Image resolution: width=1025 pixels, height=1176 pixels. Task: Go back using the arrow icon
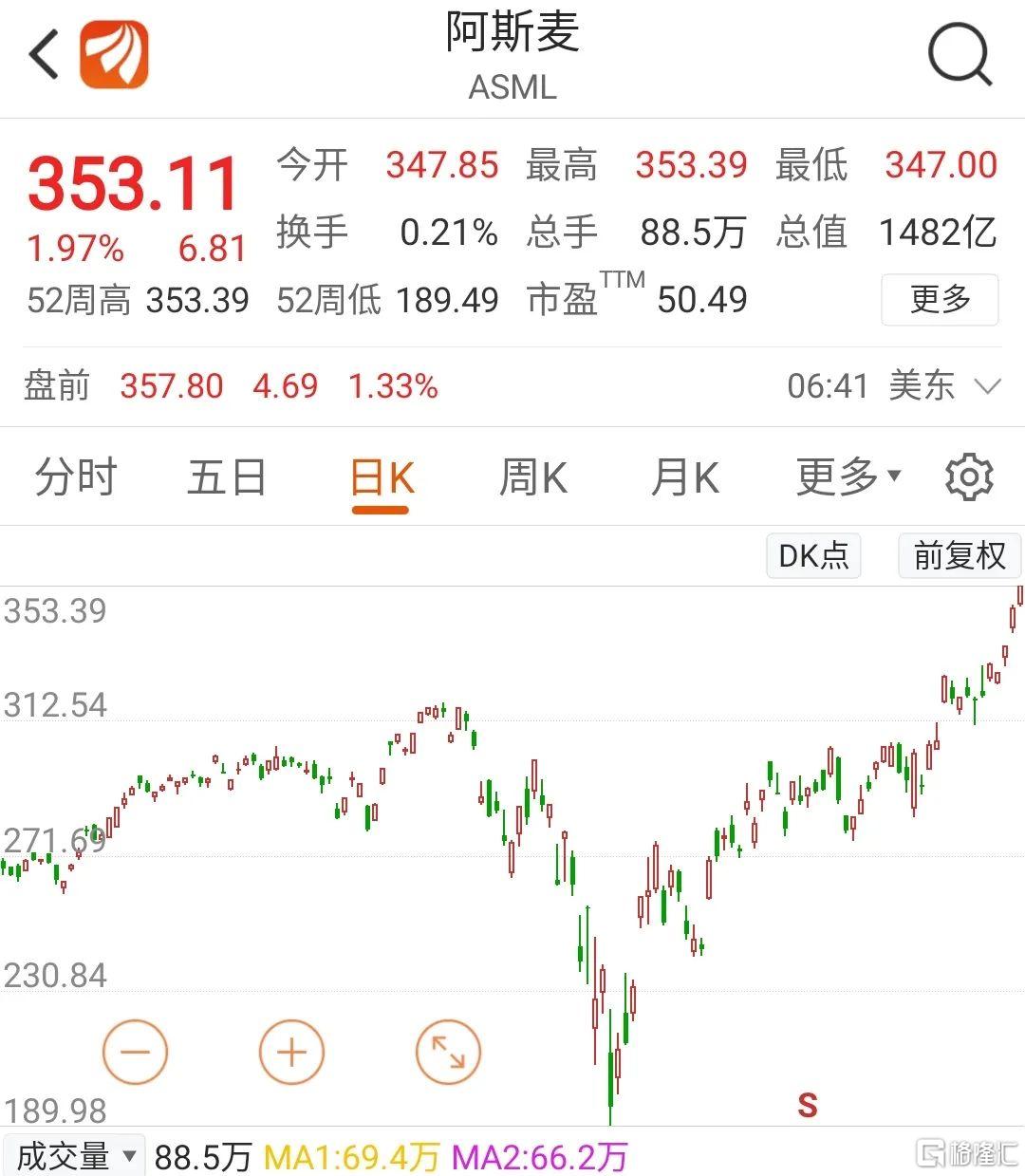tap(45, 54)
